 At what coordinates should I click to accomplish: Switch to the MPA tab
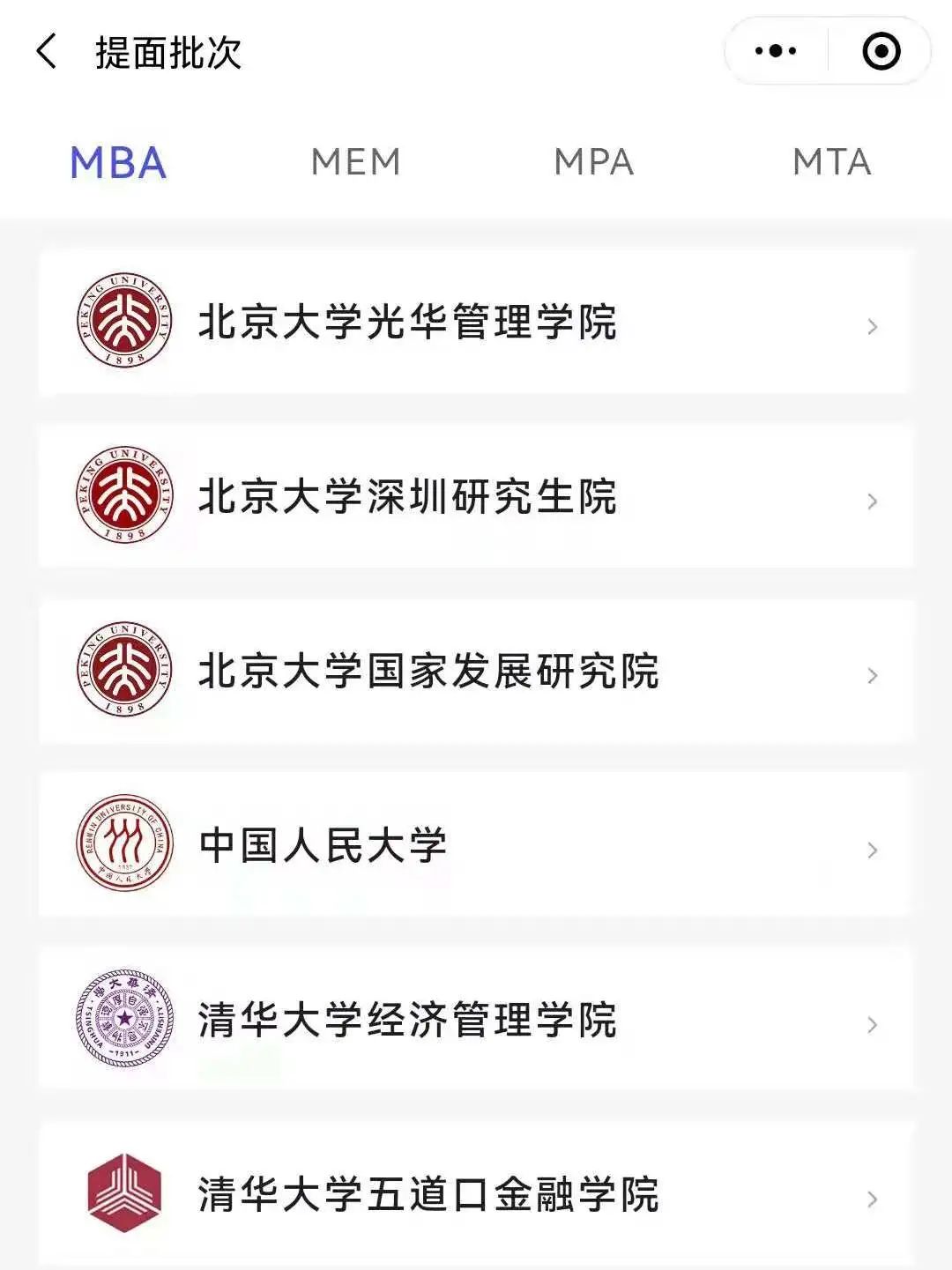tap(594, 163)
